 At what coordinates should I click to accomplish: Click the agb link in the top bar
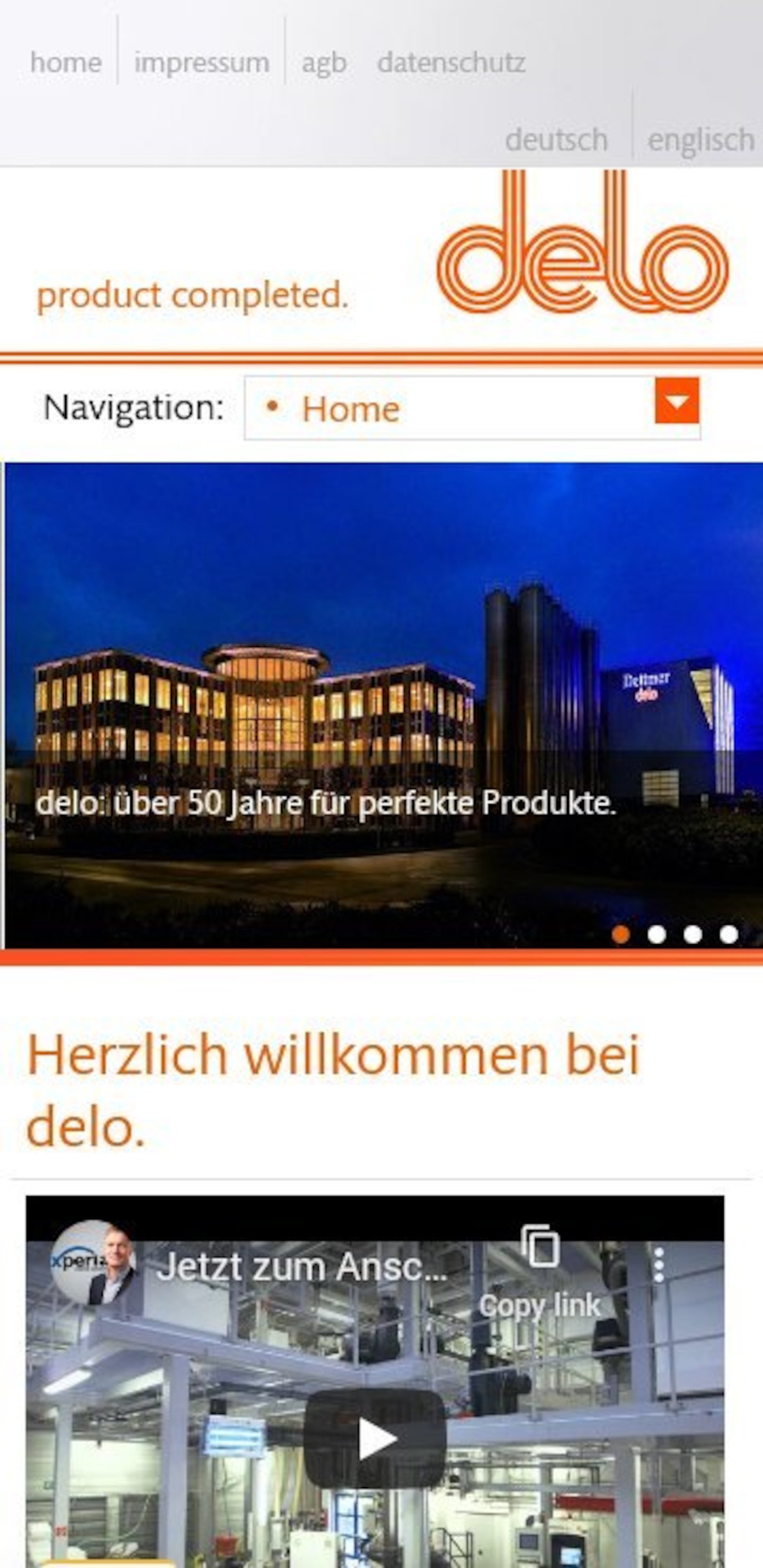(x=323, y=61)
